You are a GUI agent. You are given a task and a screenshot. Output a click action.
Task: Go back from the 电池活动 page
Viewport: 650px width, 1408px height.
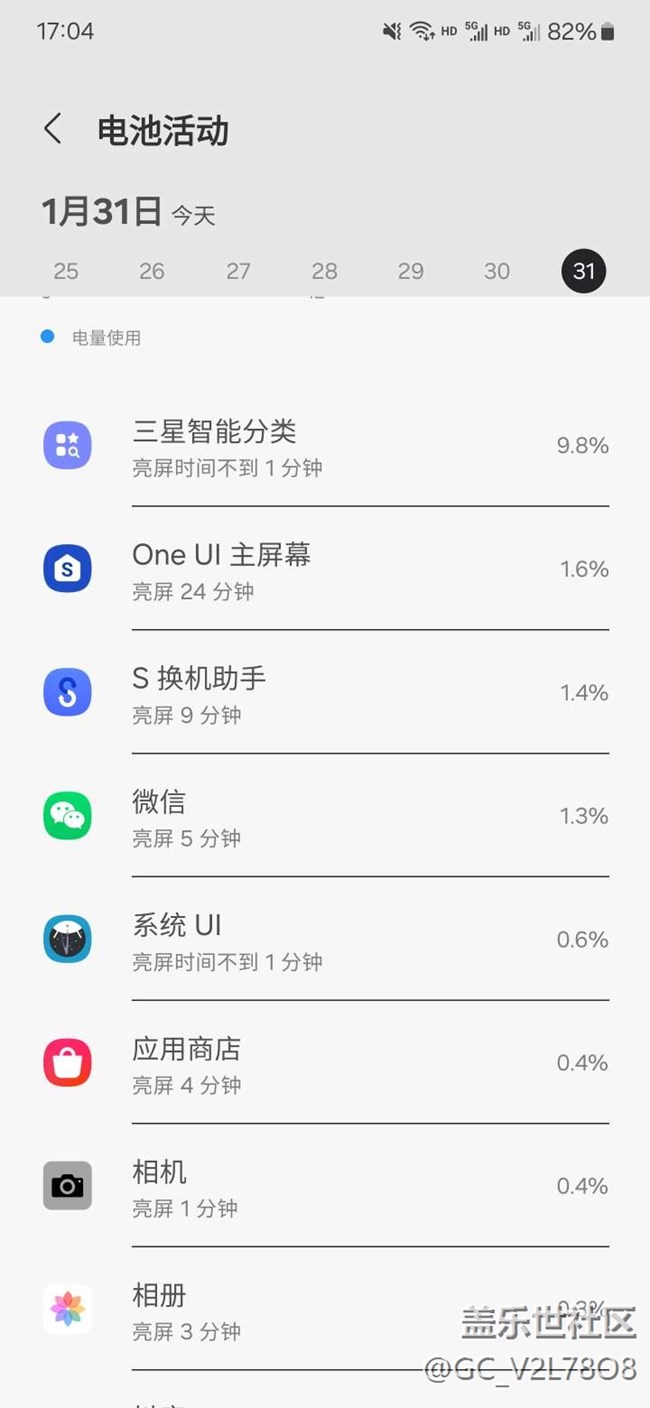[x=53, y=129]
